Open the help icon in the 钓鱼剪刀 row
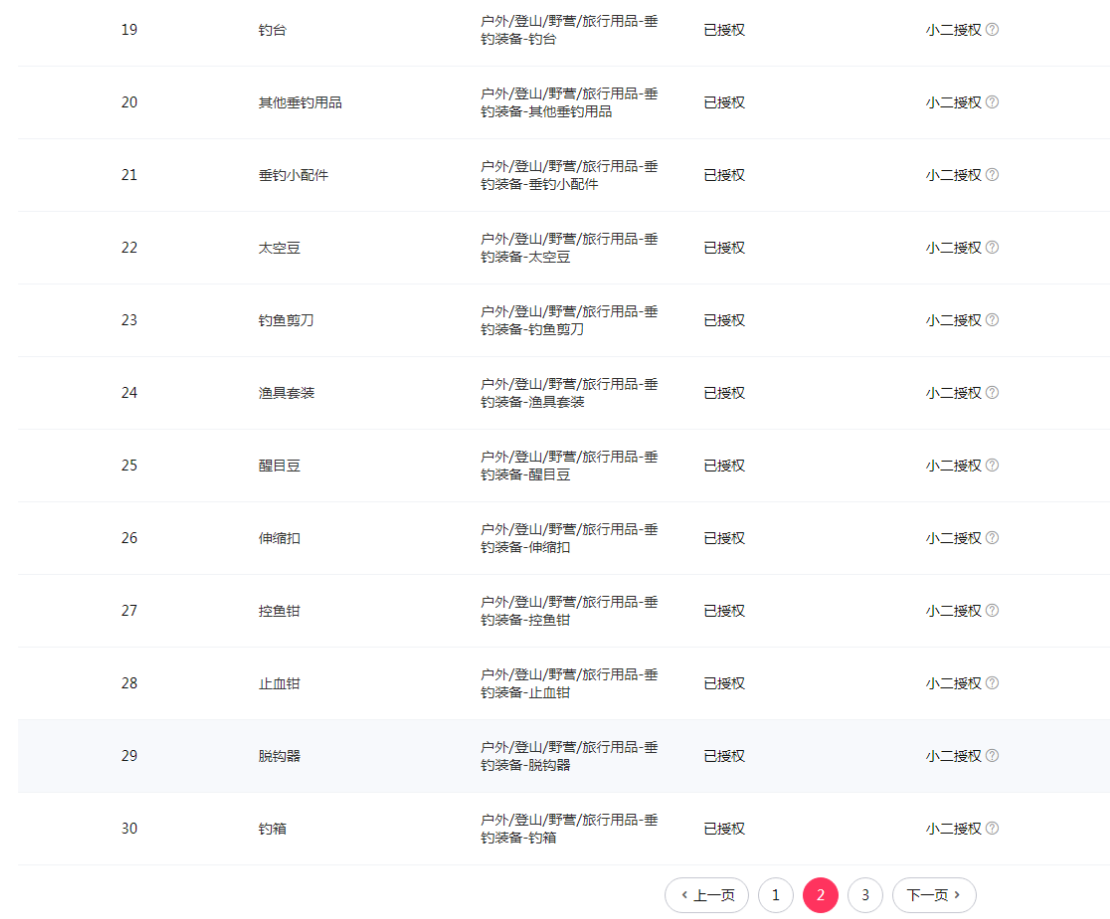1110x919 pixels. tap(992, 320)
